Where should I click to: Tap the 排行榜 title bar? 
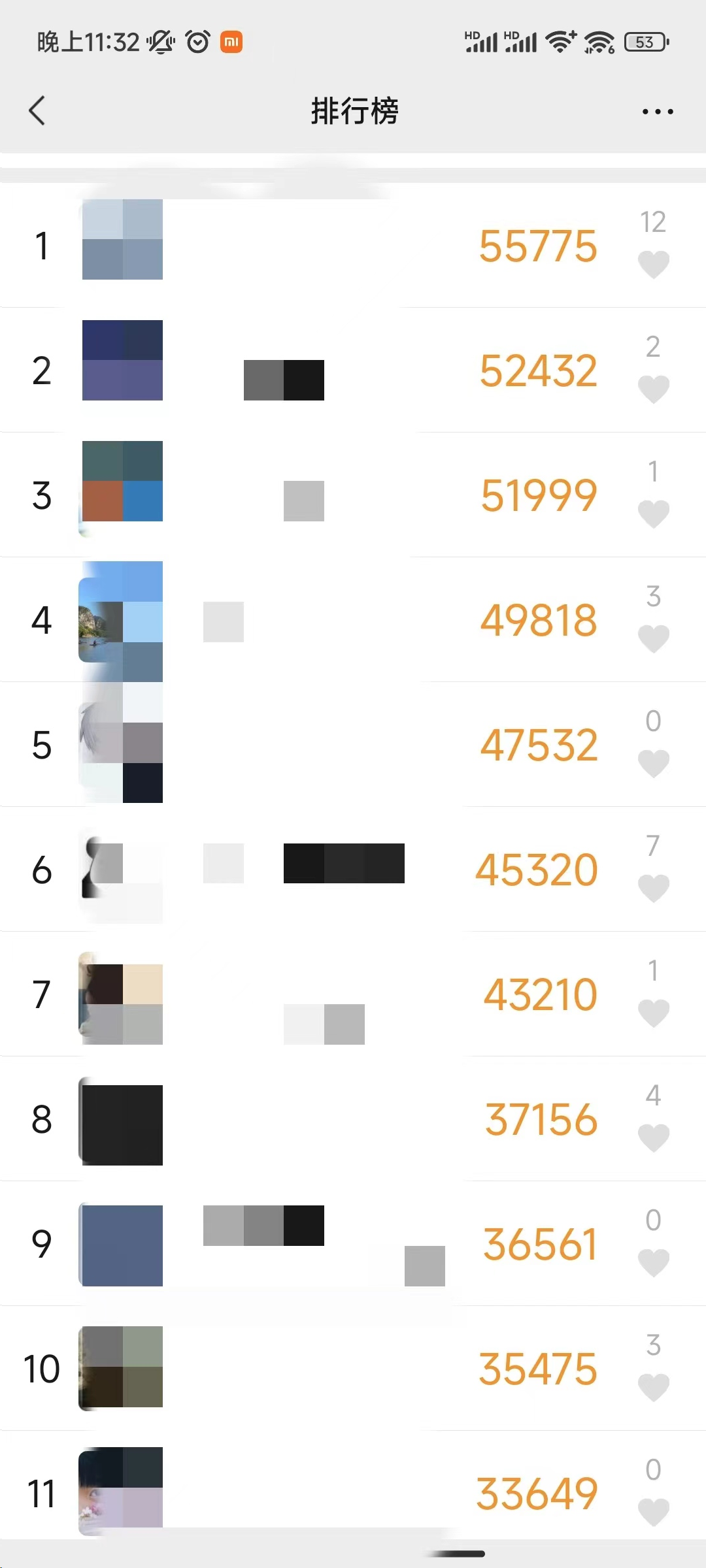(x=353, y=111)
